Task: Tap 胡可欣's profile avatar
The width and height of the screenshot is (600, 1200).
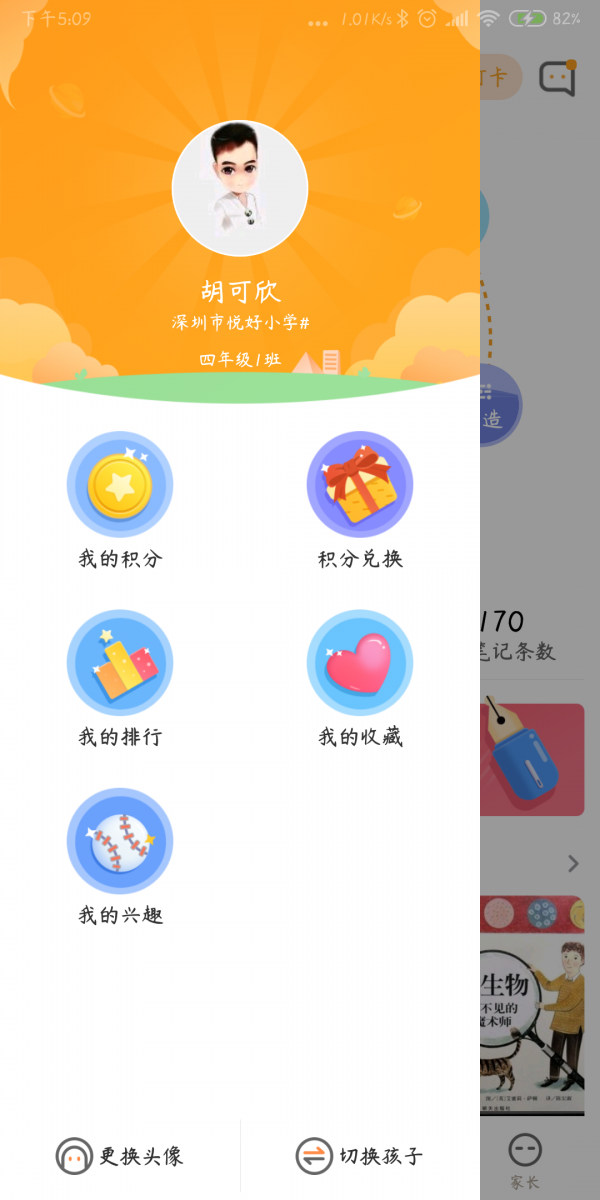Action: click(x=240, y=188)
